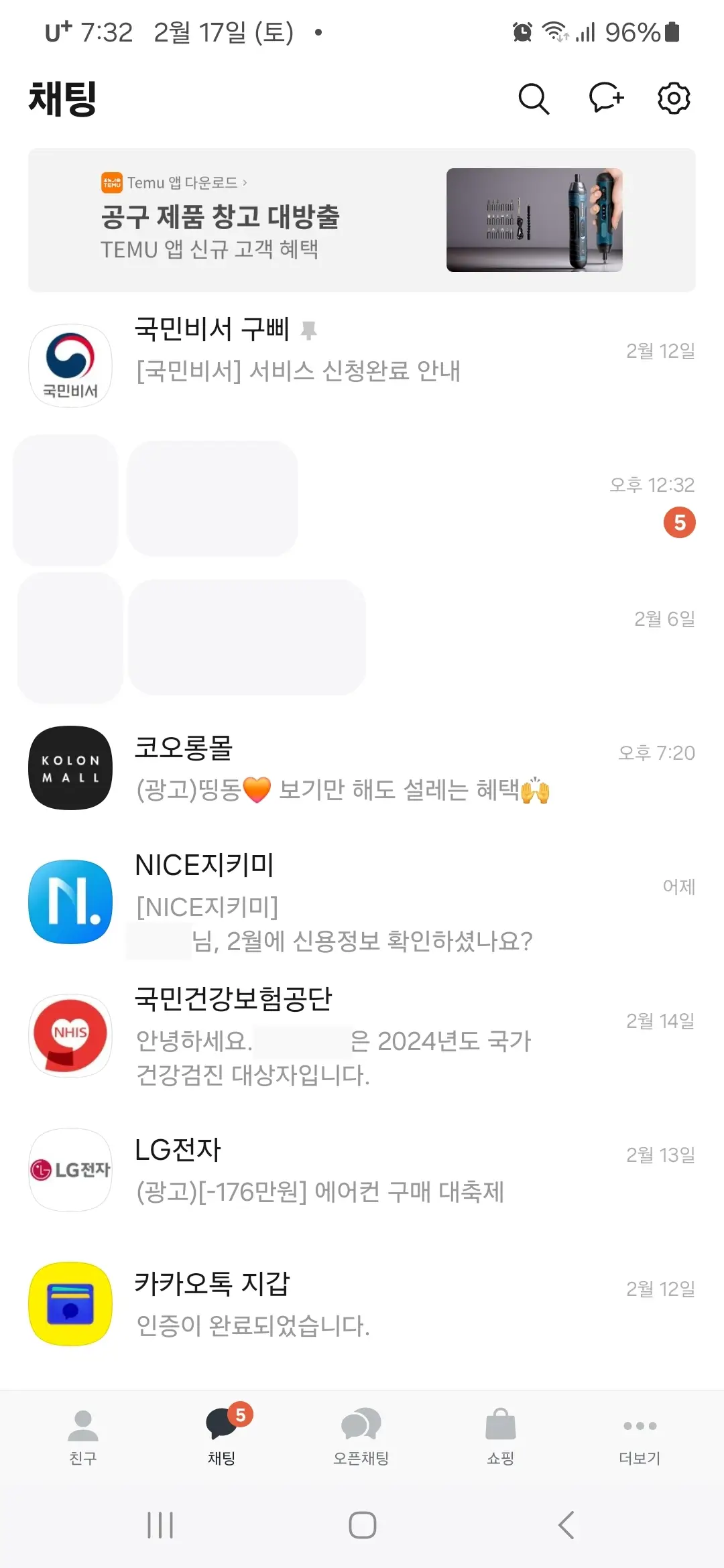Select the 국민비서 구삐 profile icon

coord(69,365)
